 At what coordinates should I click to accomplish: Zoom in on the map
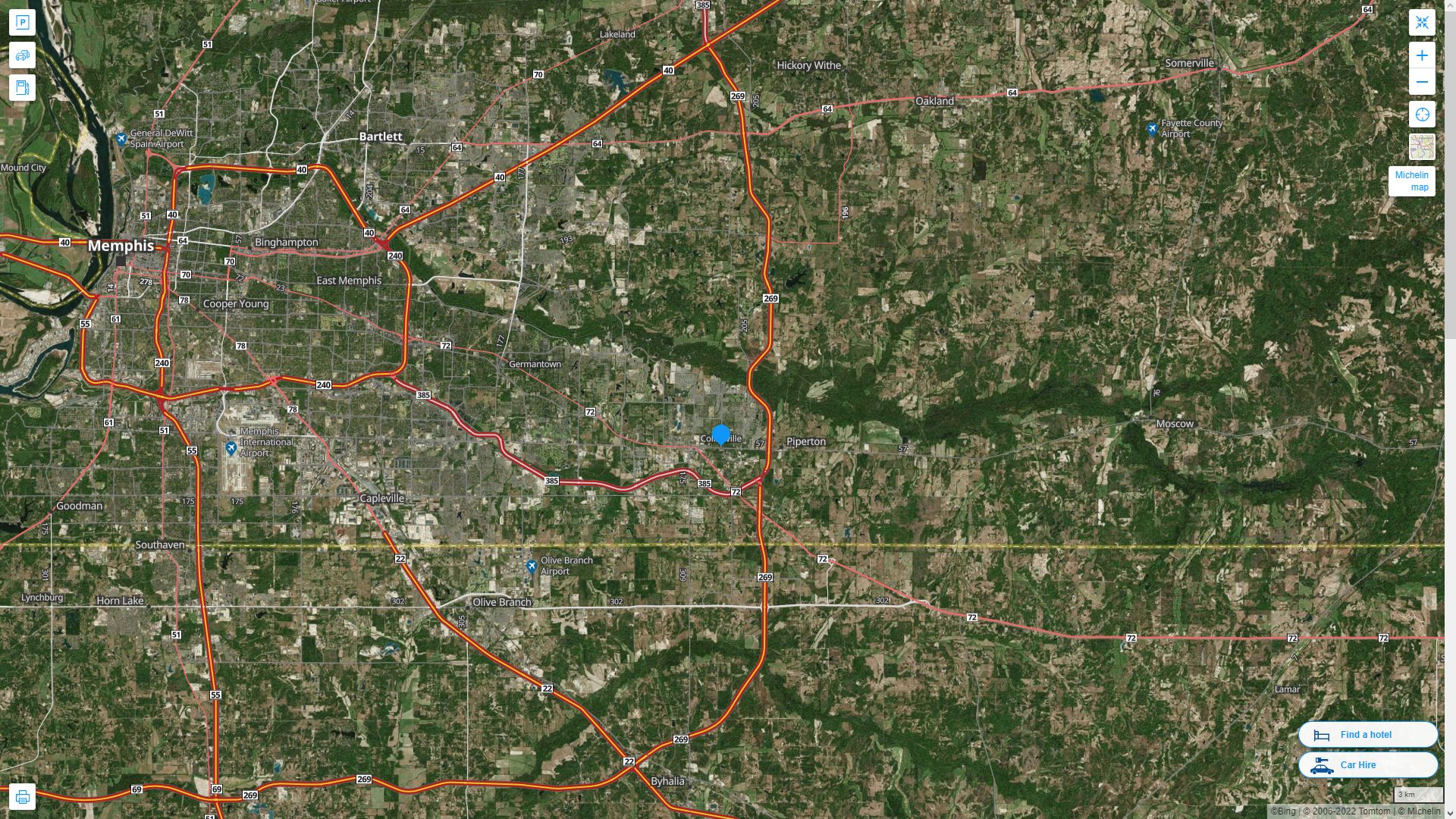click(x=1422, y=55)
